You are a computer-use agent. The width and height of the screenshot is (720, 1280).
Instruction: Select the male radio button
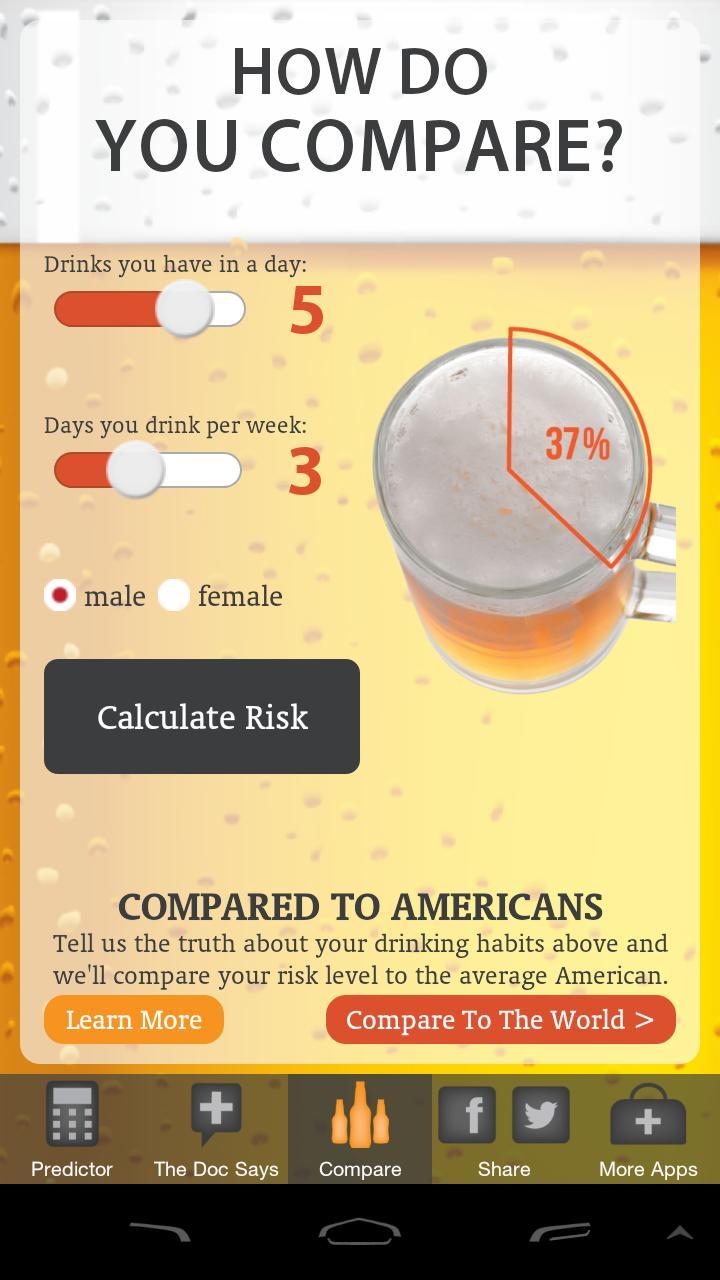point(60,595)
